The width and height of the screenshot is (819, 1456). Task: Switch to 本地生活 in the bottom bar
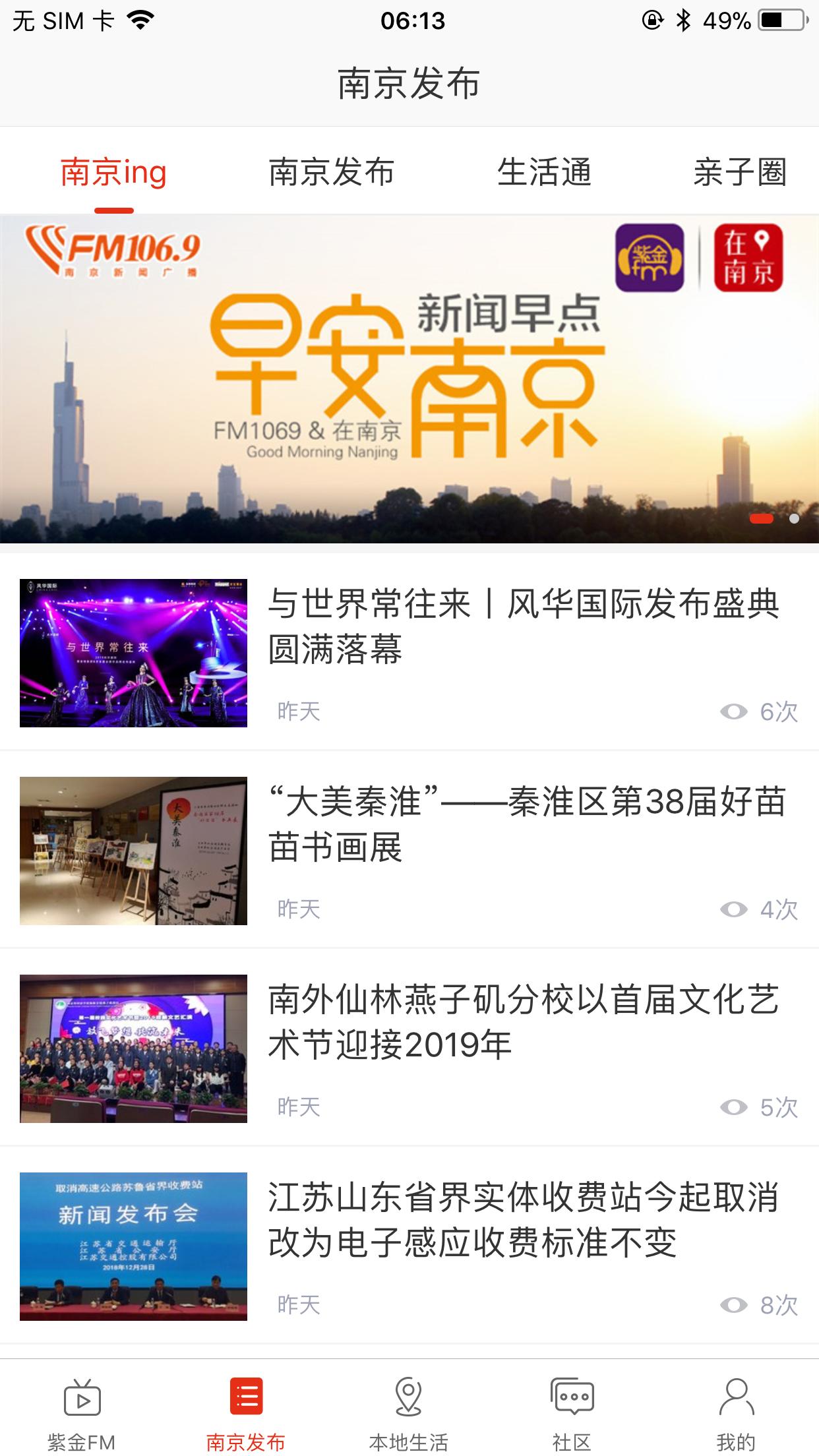click(x=409, y=1411)
